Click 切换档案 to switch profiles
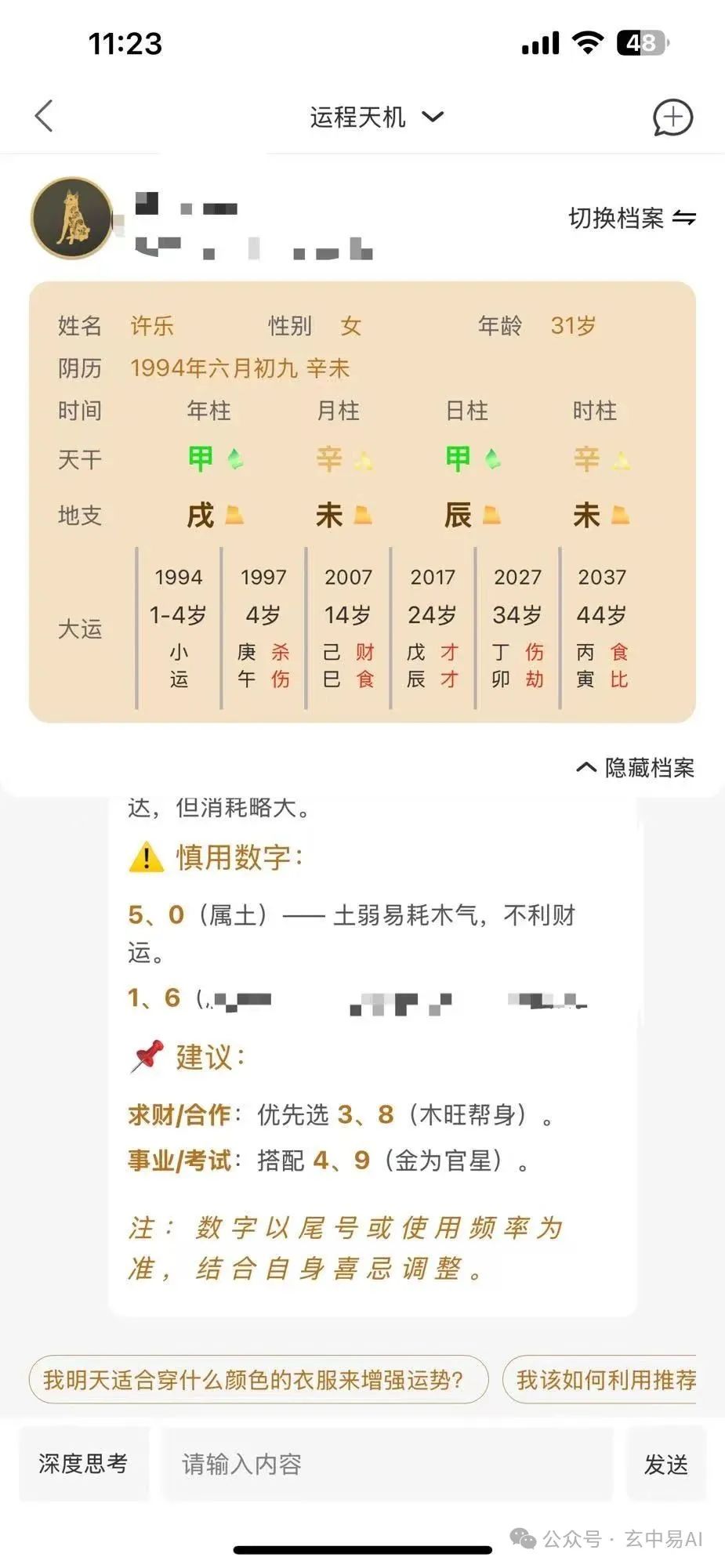Viewport: 725px width, 1568px height. 618,219
